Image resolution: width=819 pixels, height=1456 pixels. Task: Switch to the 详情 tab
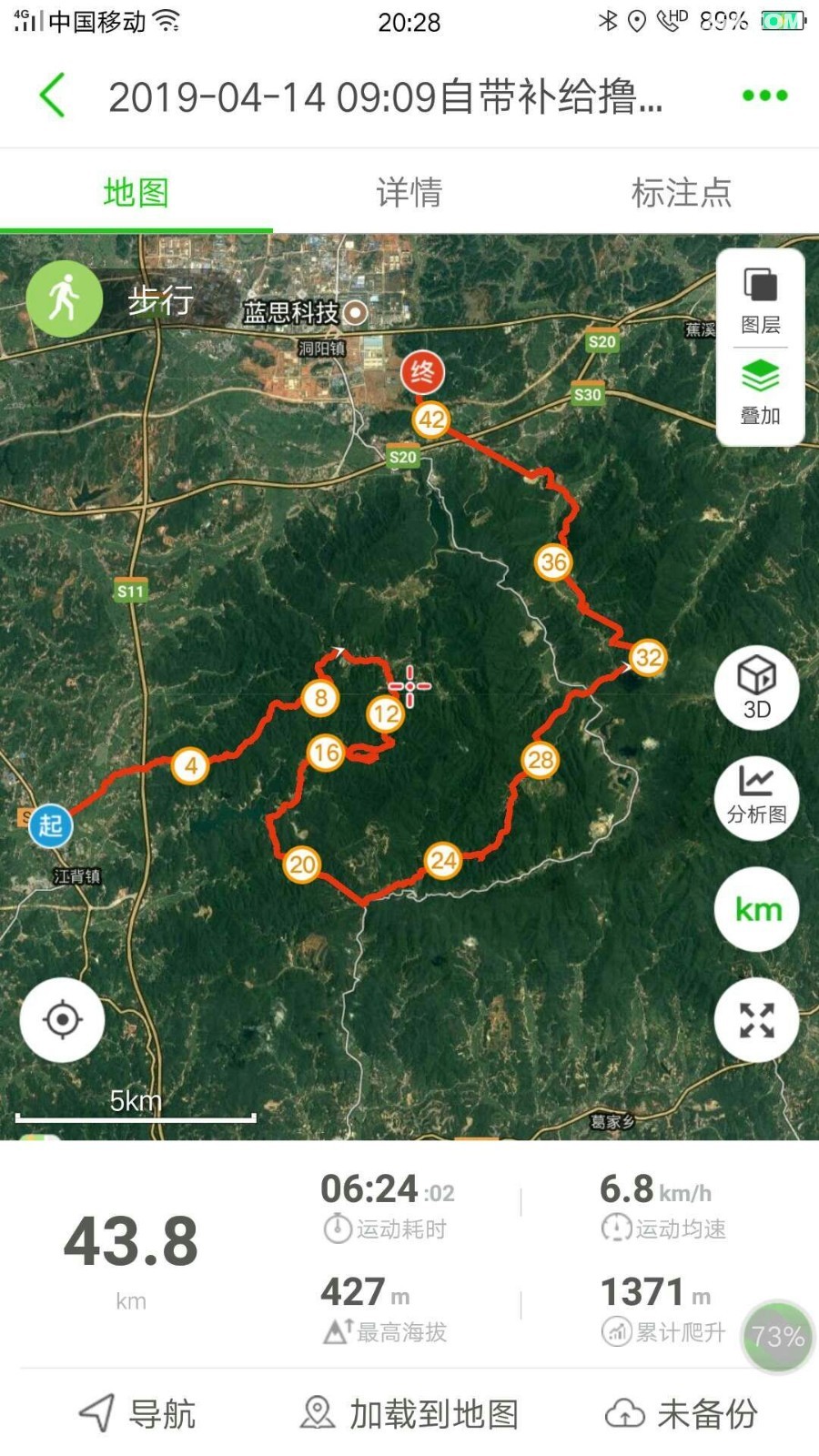coord(409,192)
